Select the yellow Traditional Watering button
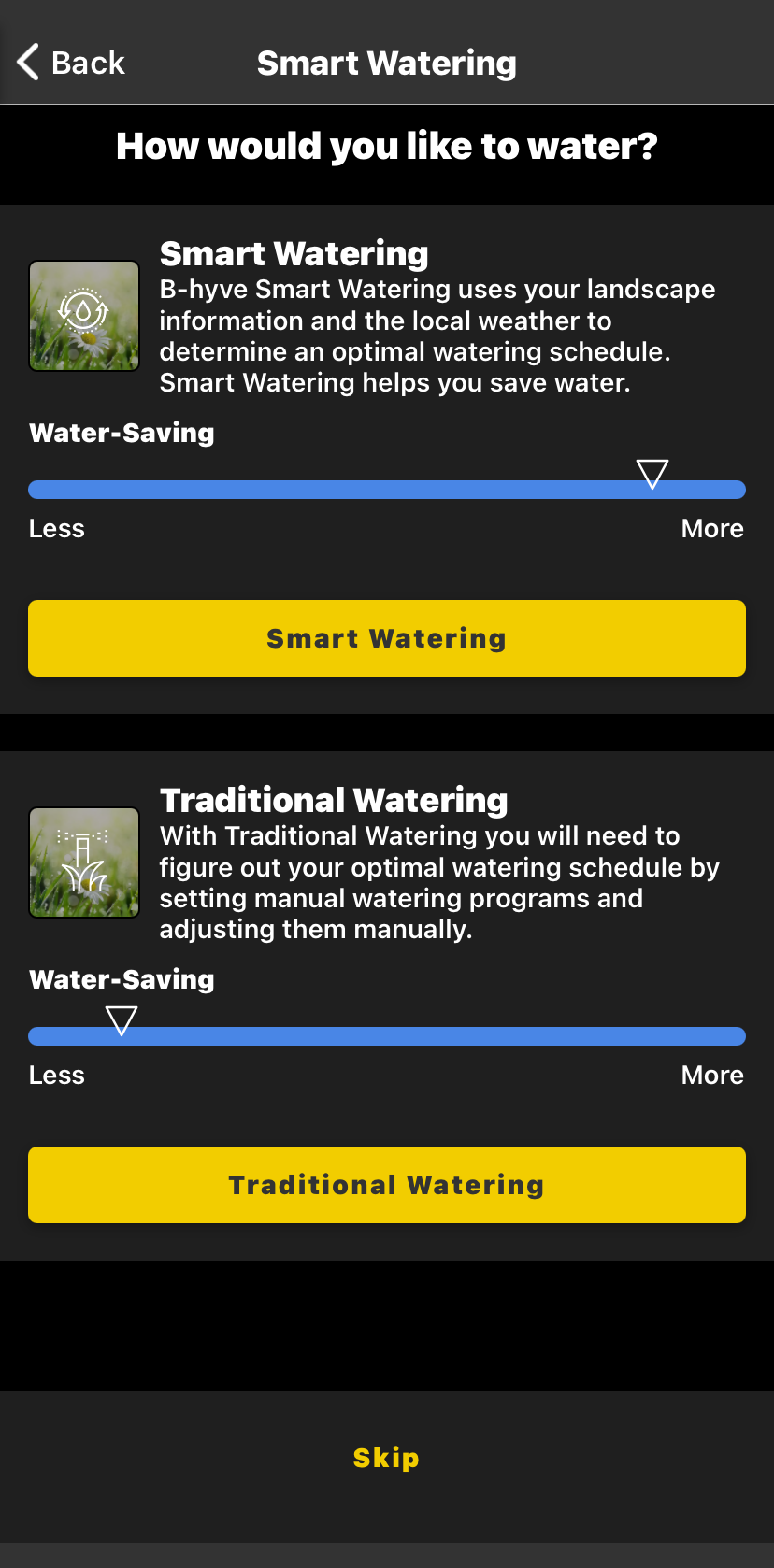Image resolution: width=774 pixels, height=1568 pixels. [x=387, y=1185]
